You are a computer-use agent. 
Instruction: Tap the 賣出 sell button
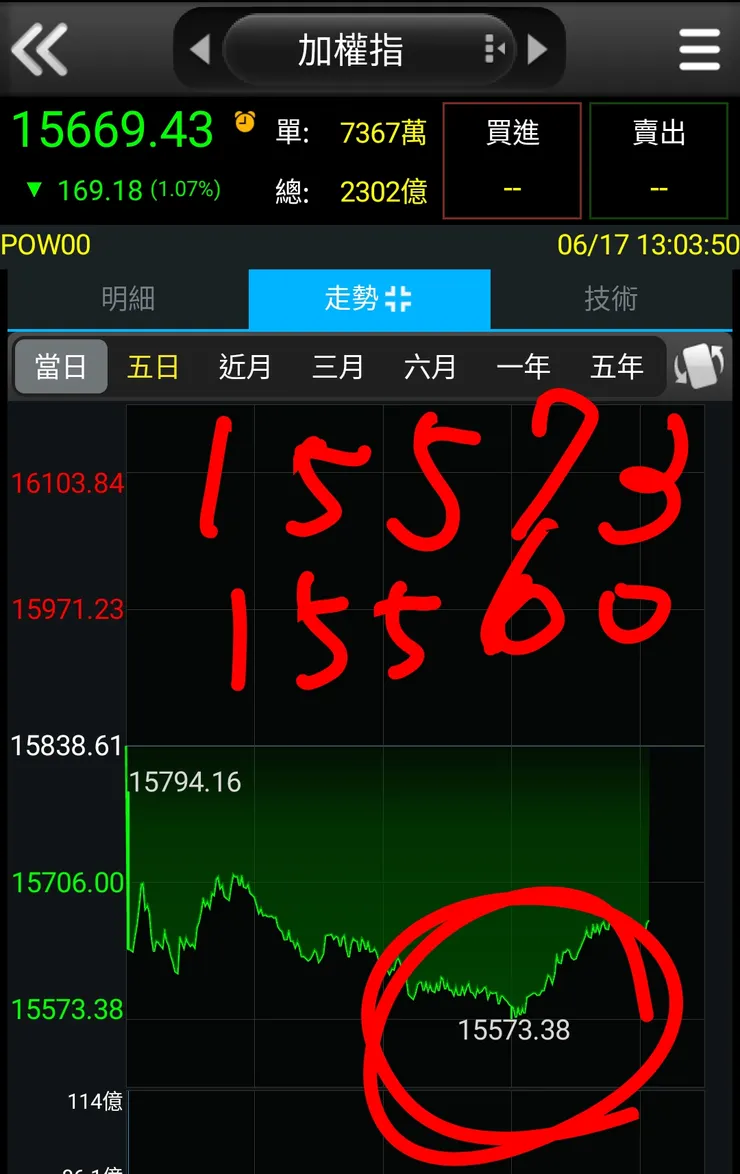659,160
